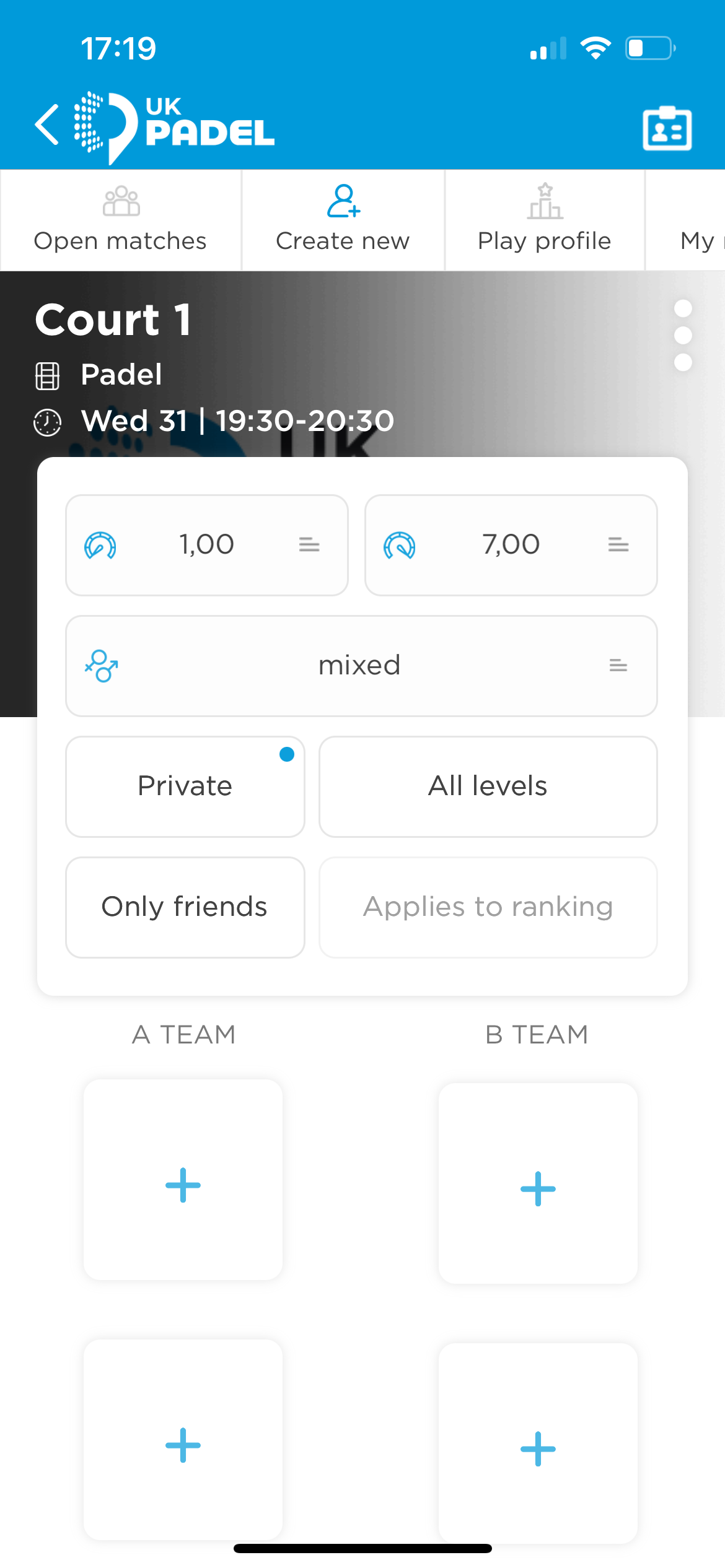Switch to Create new tab
The height and width of the screenshot is (1568, 725).
click(343, 220)
